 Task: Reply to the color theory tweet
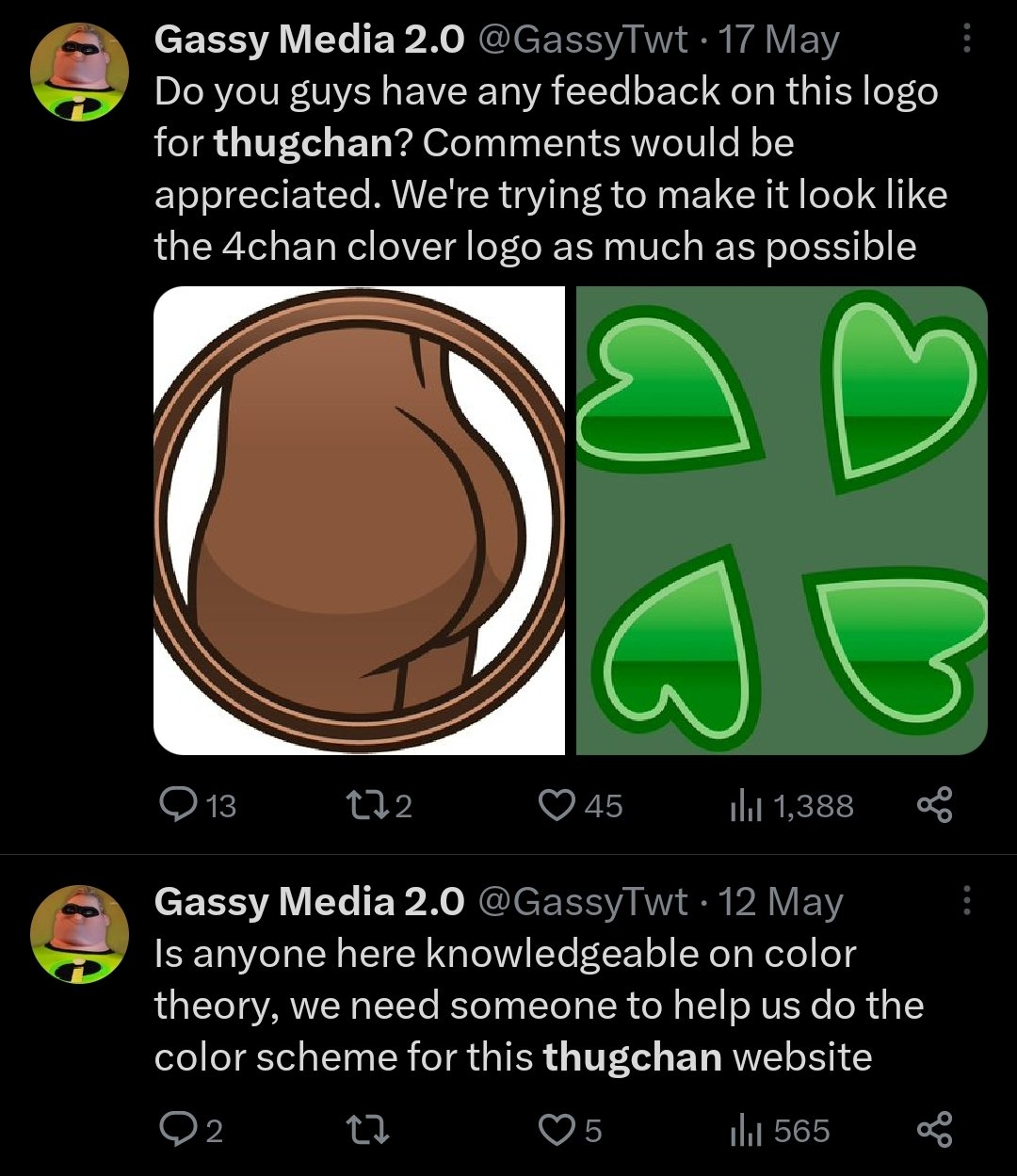click(x=176, y=1130)
